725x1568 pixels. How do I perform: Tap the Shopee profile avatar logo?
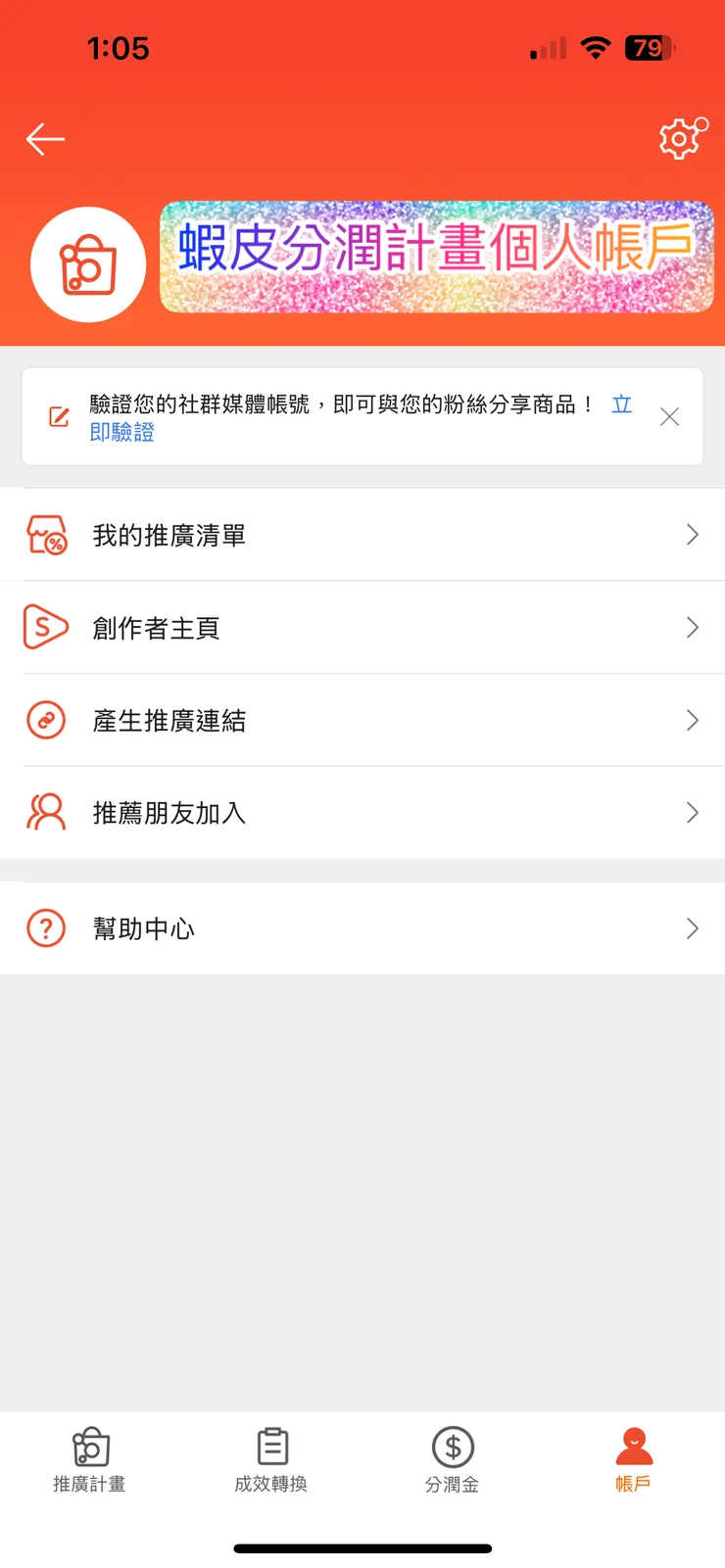[88, 263]
